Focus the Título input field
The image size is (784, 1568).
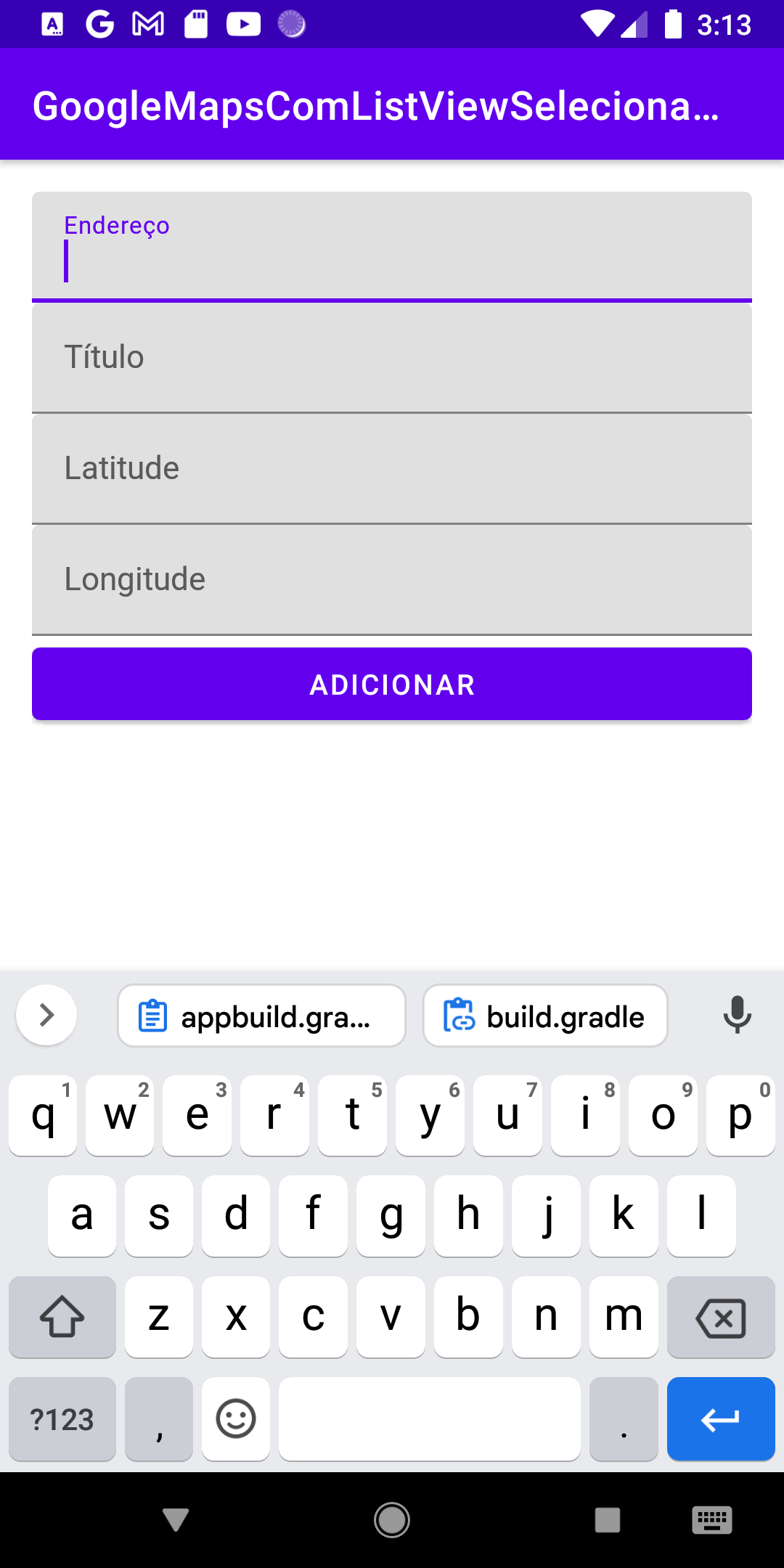[392, 357]
